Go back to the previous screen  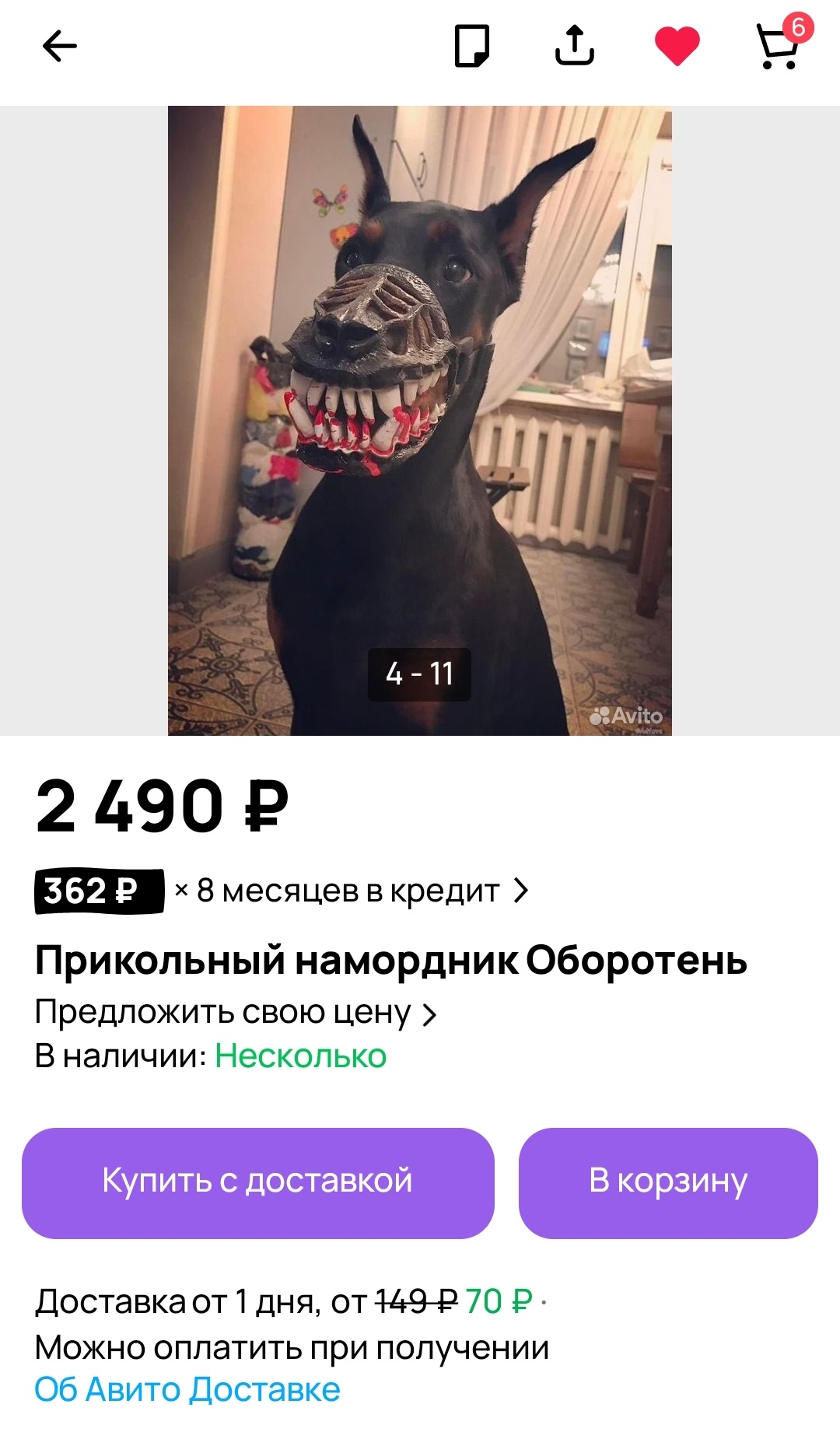[59, 47]
